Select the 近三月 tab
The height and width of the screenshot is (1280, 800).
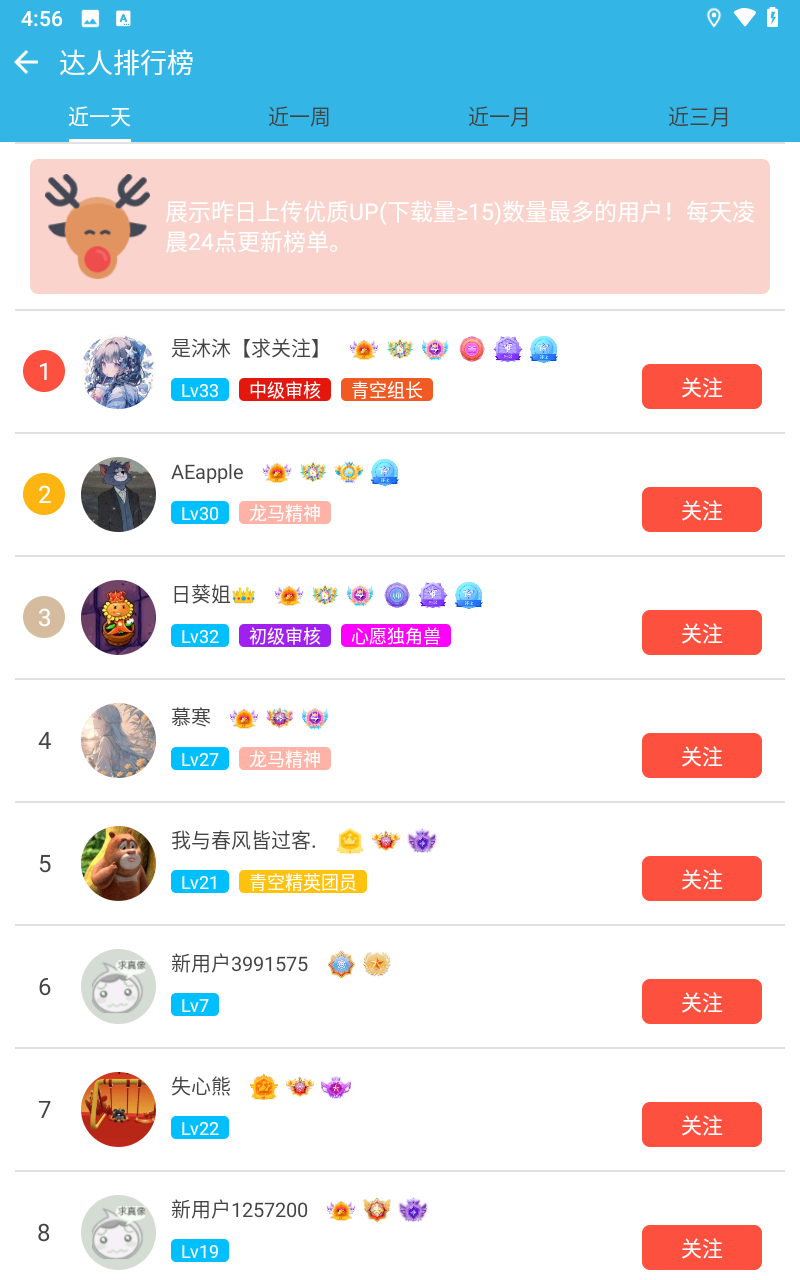click(699, 117)
